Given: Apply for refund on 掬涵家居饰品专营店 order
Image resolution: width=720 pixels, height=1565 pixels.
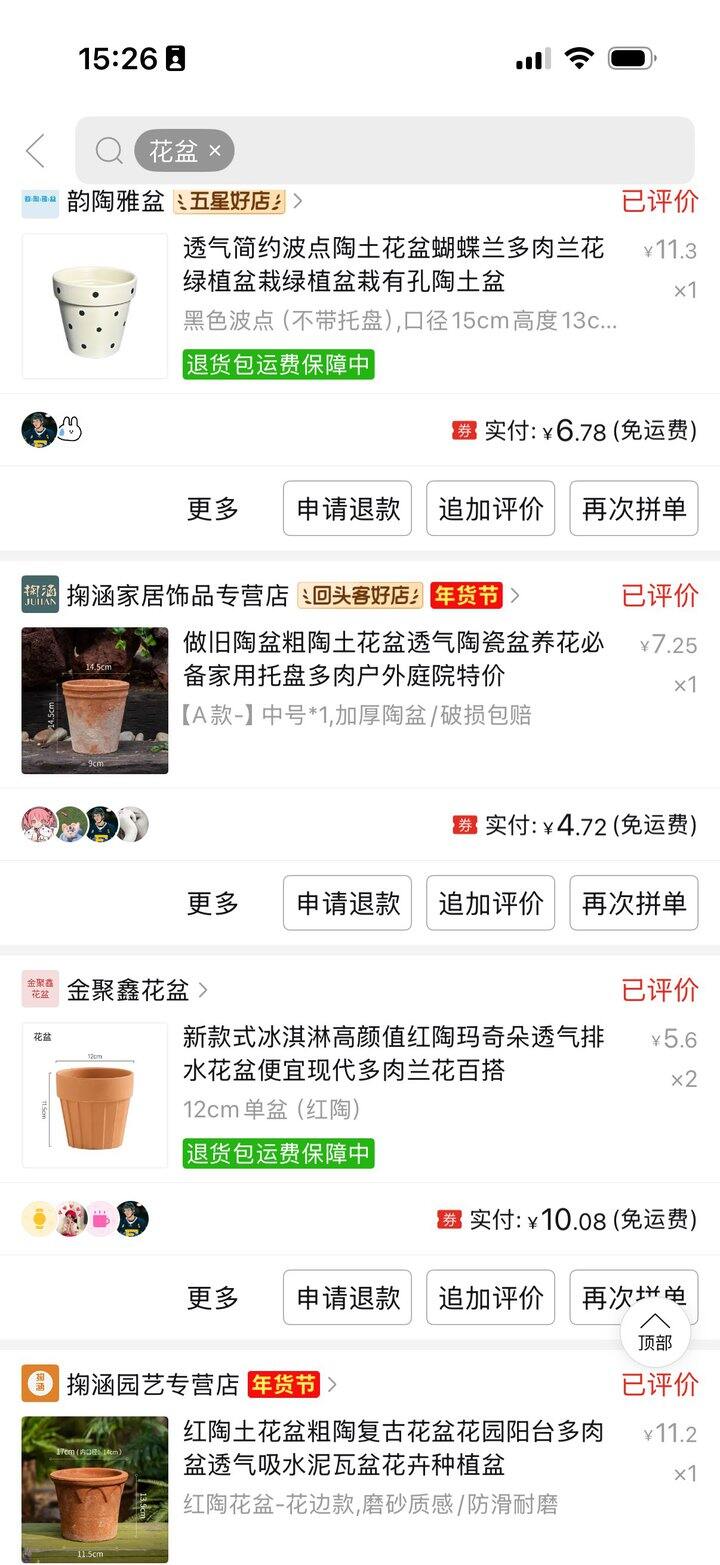Looking at the screenshot, I should [348, 903].
